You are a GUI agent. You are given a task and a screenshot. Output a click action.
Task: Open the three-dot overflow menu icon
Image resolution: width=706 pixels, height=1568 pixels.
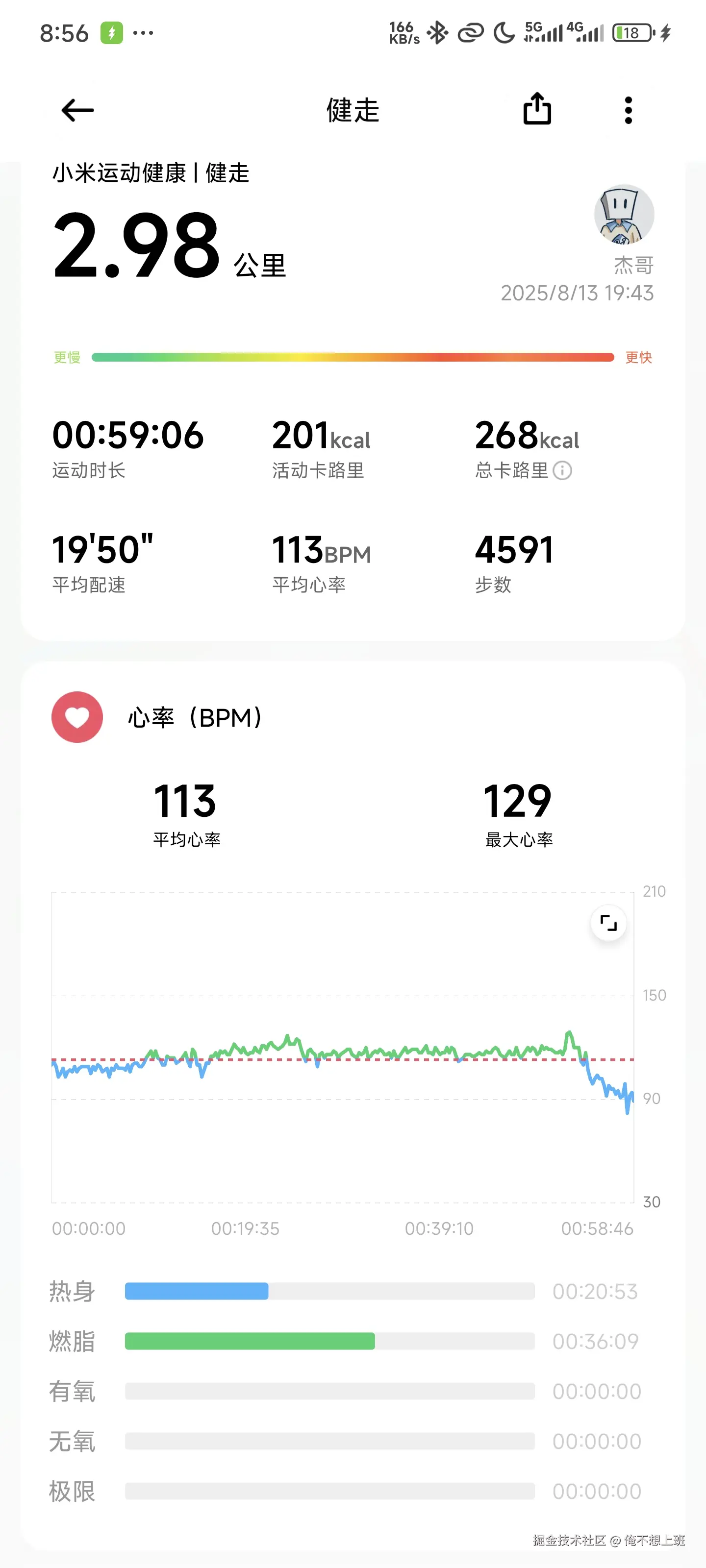628,110
